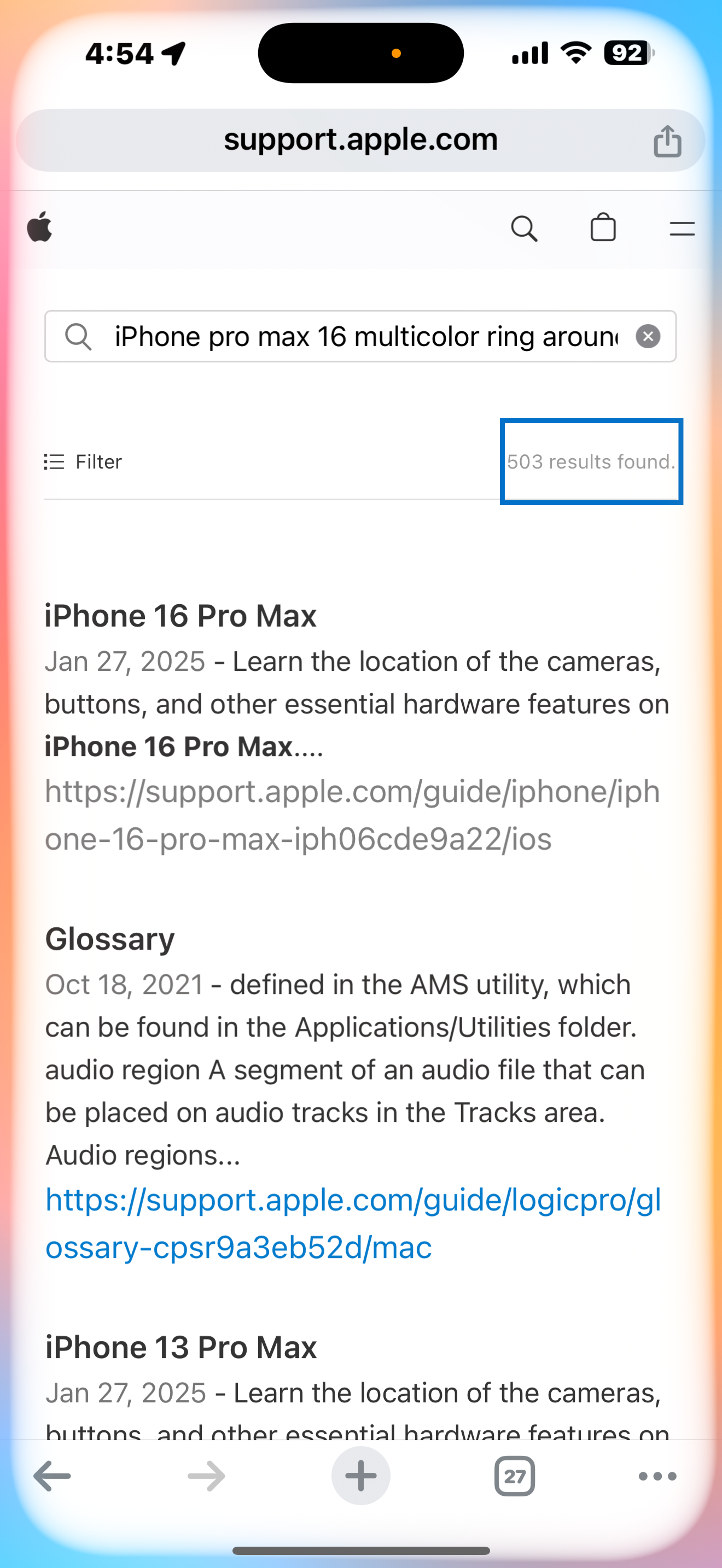View the 27 open tabs

(514, 1476)
